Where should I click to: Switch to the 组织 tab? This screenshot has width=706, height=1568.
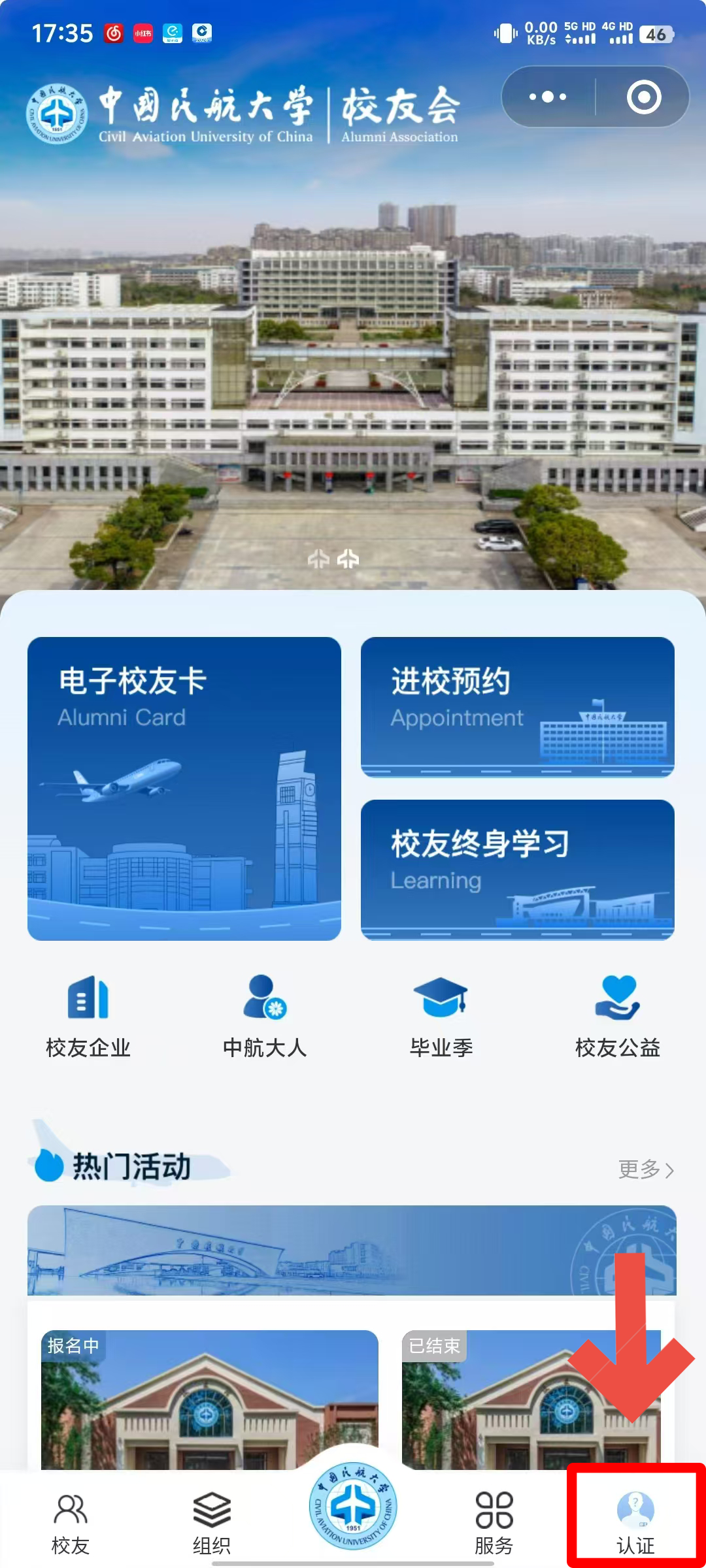click(212, 1524)
